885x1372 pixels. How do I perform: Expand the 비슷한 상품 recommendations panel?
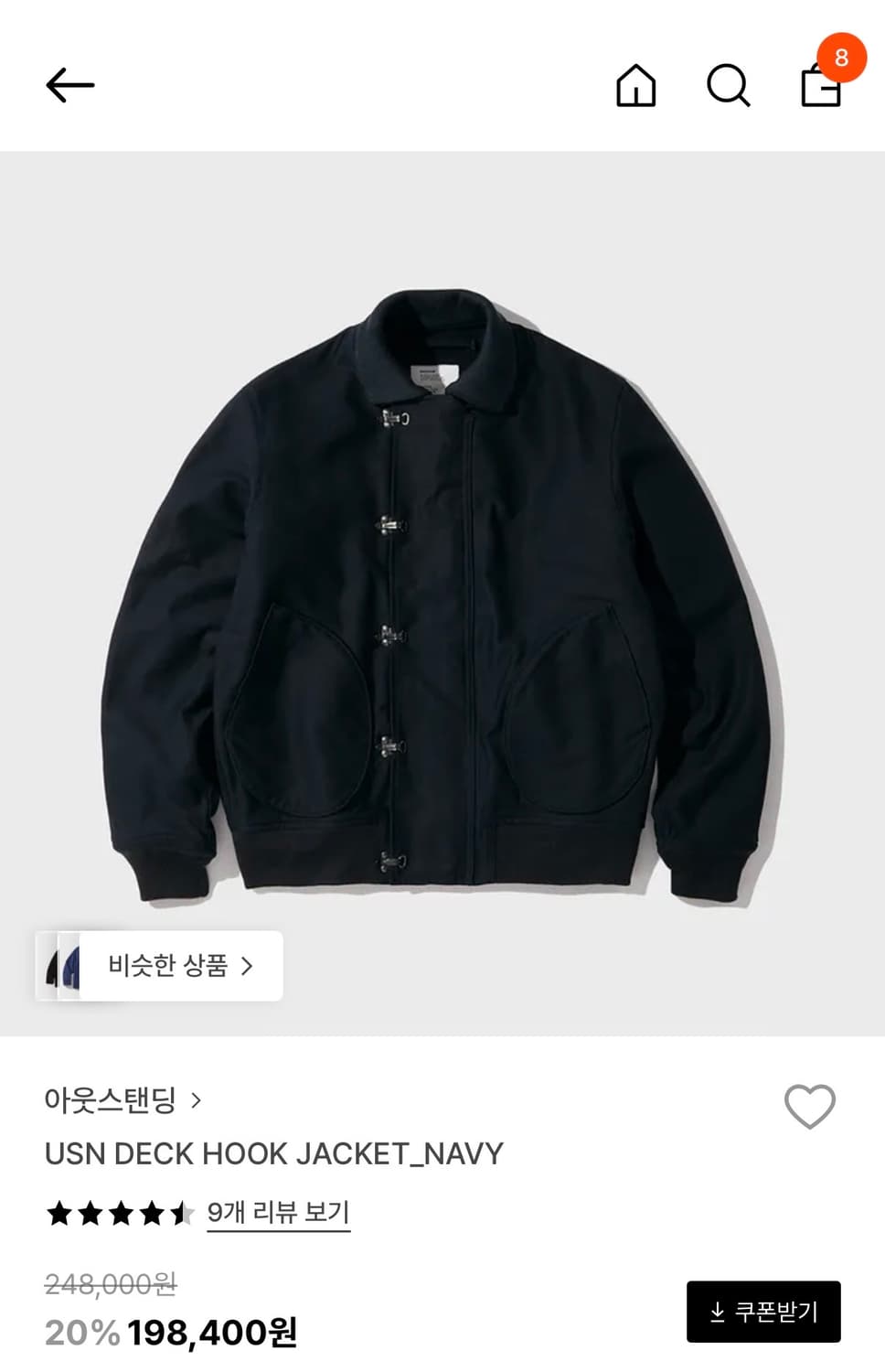click(179, 966)
